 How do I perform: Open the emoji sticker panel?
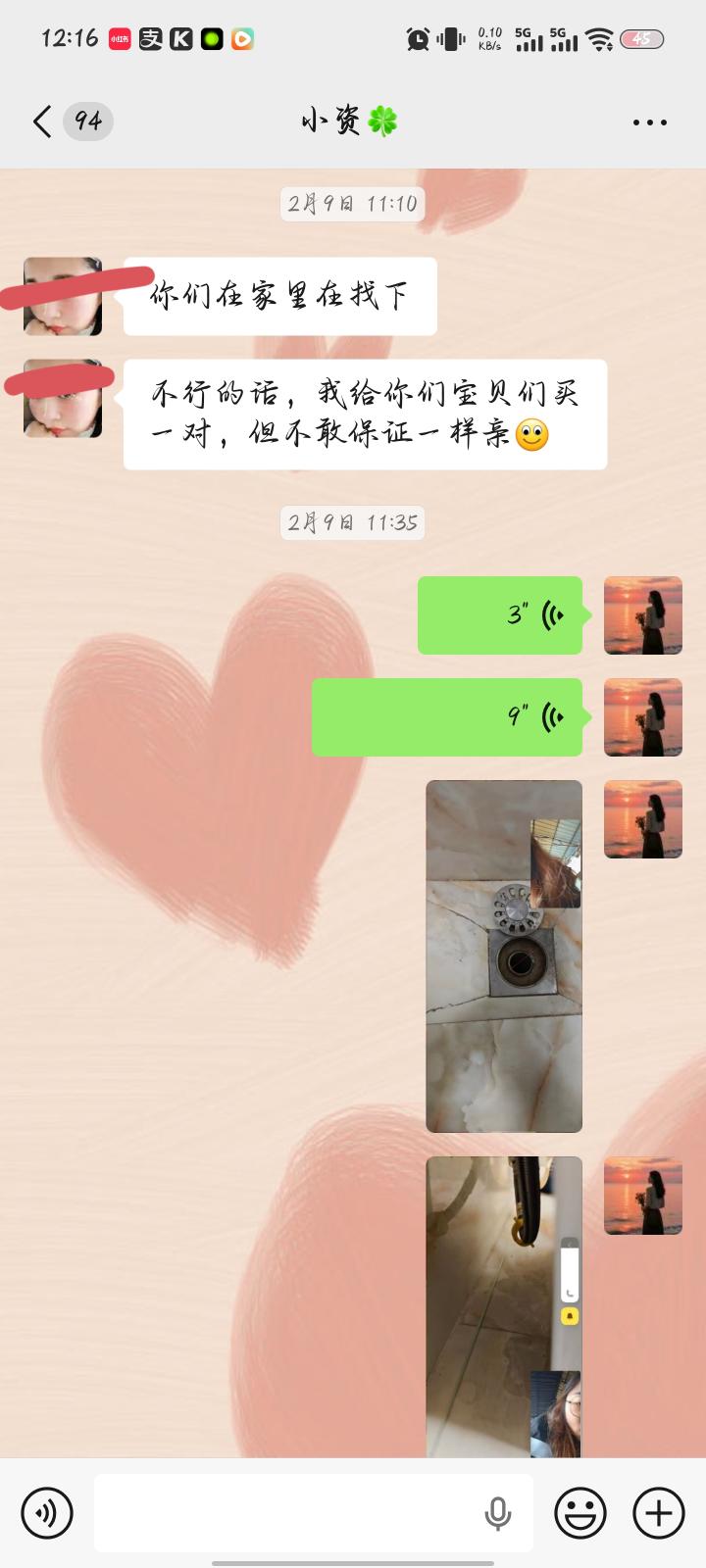(x=580, y=1513)
